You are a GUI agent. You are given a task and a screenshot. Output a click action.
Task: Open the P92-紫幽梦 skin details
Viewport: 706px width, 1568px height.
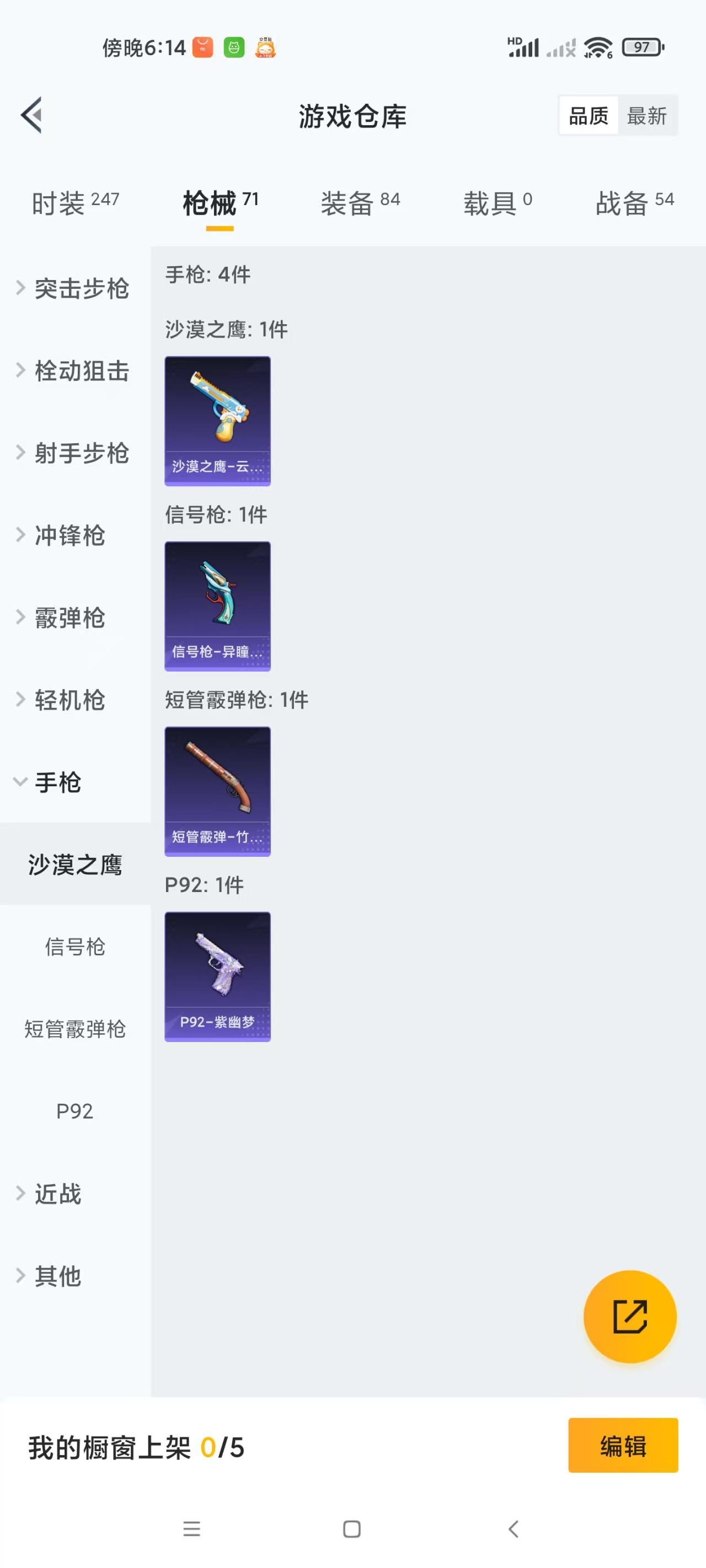(x=217, y=975)
